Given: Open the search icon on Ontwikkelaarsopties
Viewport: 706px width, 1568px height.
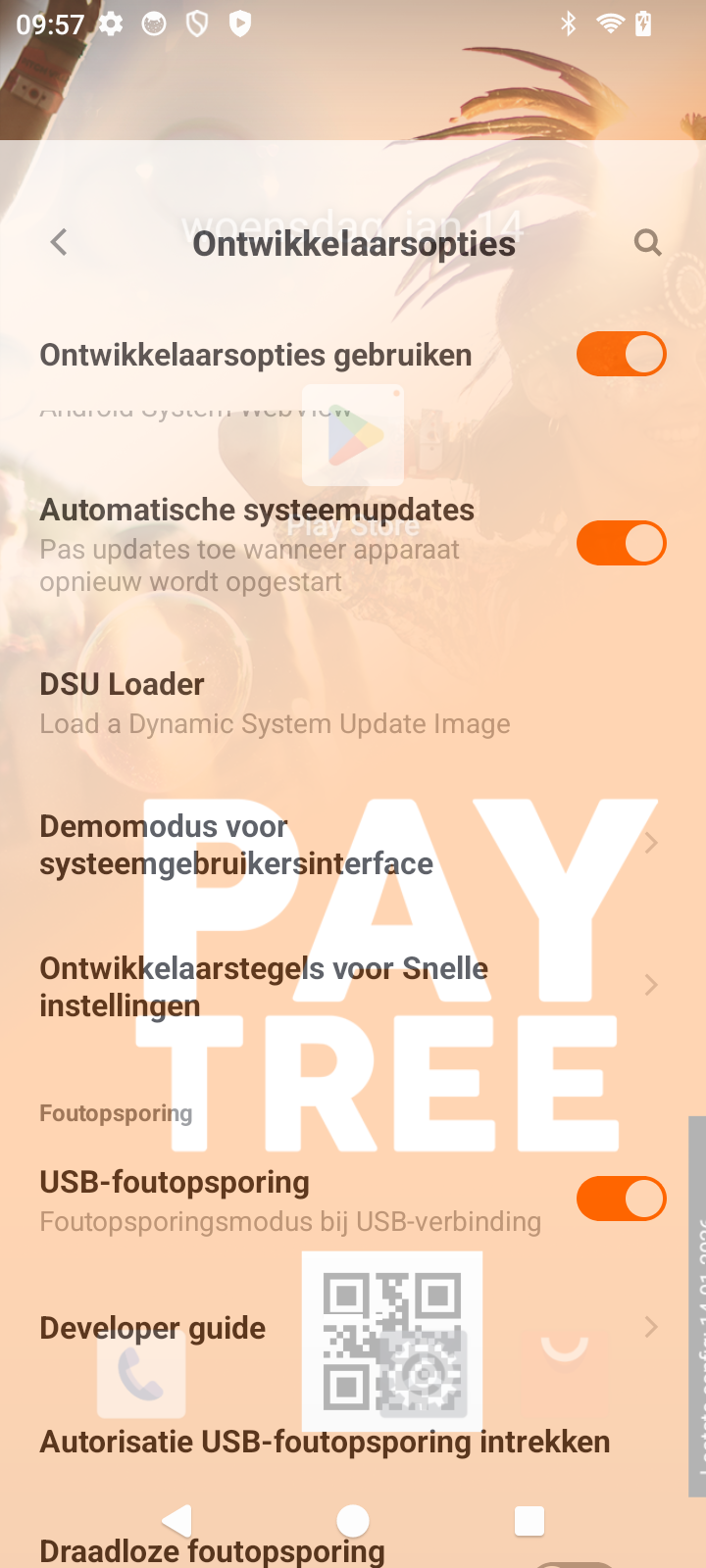Looking at the screenshot, I should (x=648, y=242).
